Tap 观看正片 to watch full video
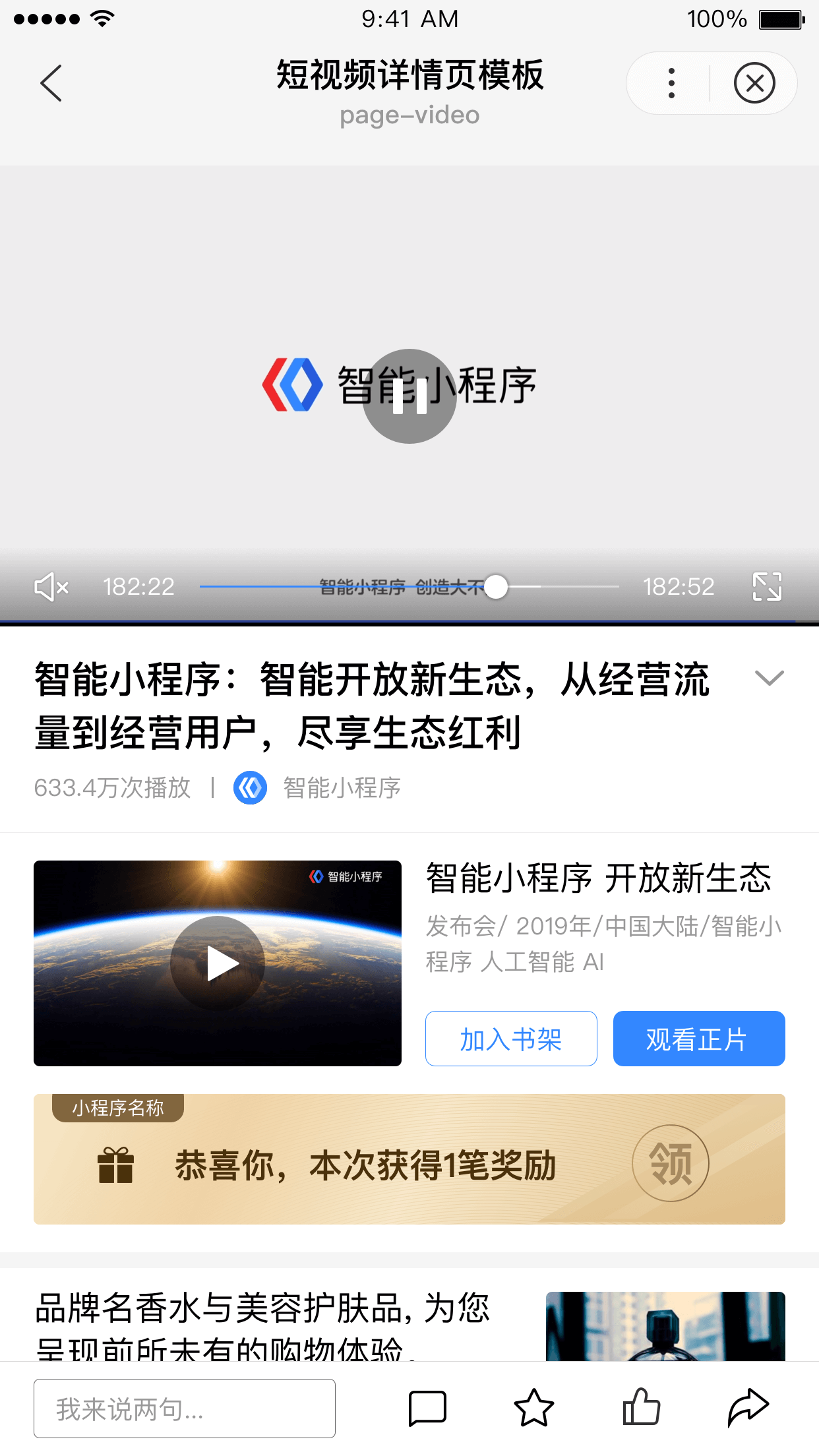 point(699,1039)
